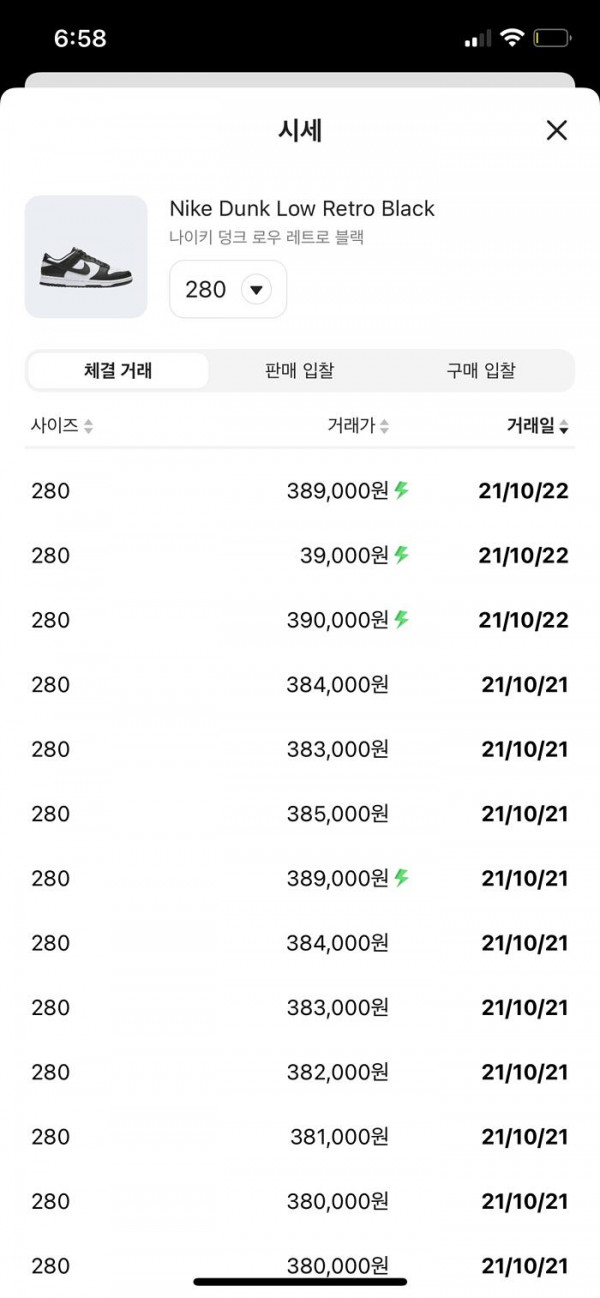Viewport: 600px width, 1298px height.
Task: Open the 280 size dropdown
Action: (228, 290)
